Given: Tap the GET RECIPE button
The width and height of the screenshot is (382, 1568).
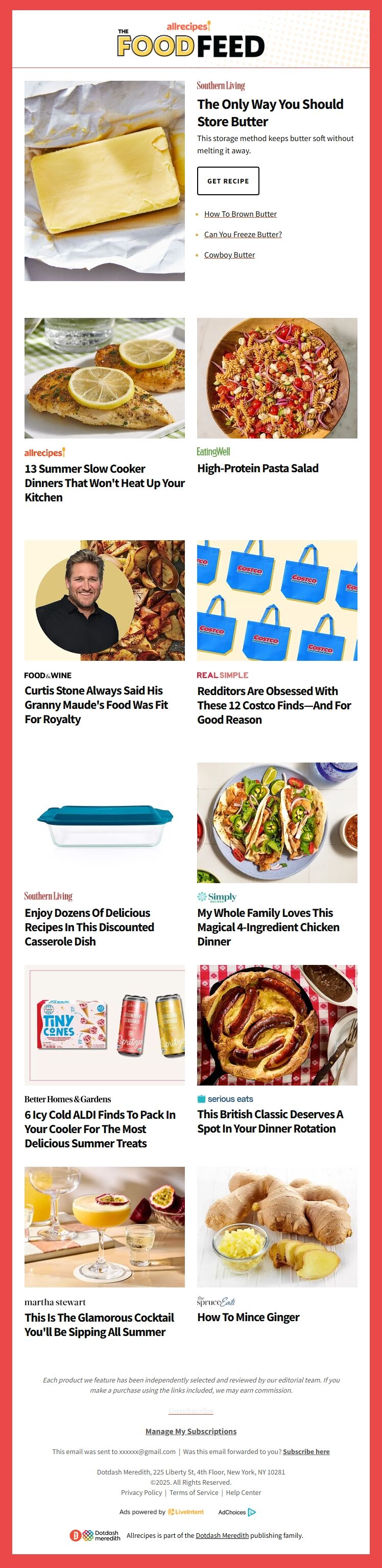Looking at the screenshot, I should pyautogui.click(x=227, y=181).
